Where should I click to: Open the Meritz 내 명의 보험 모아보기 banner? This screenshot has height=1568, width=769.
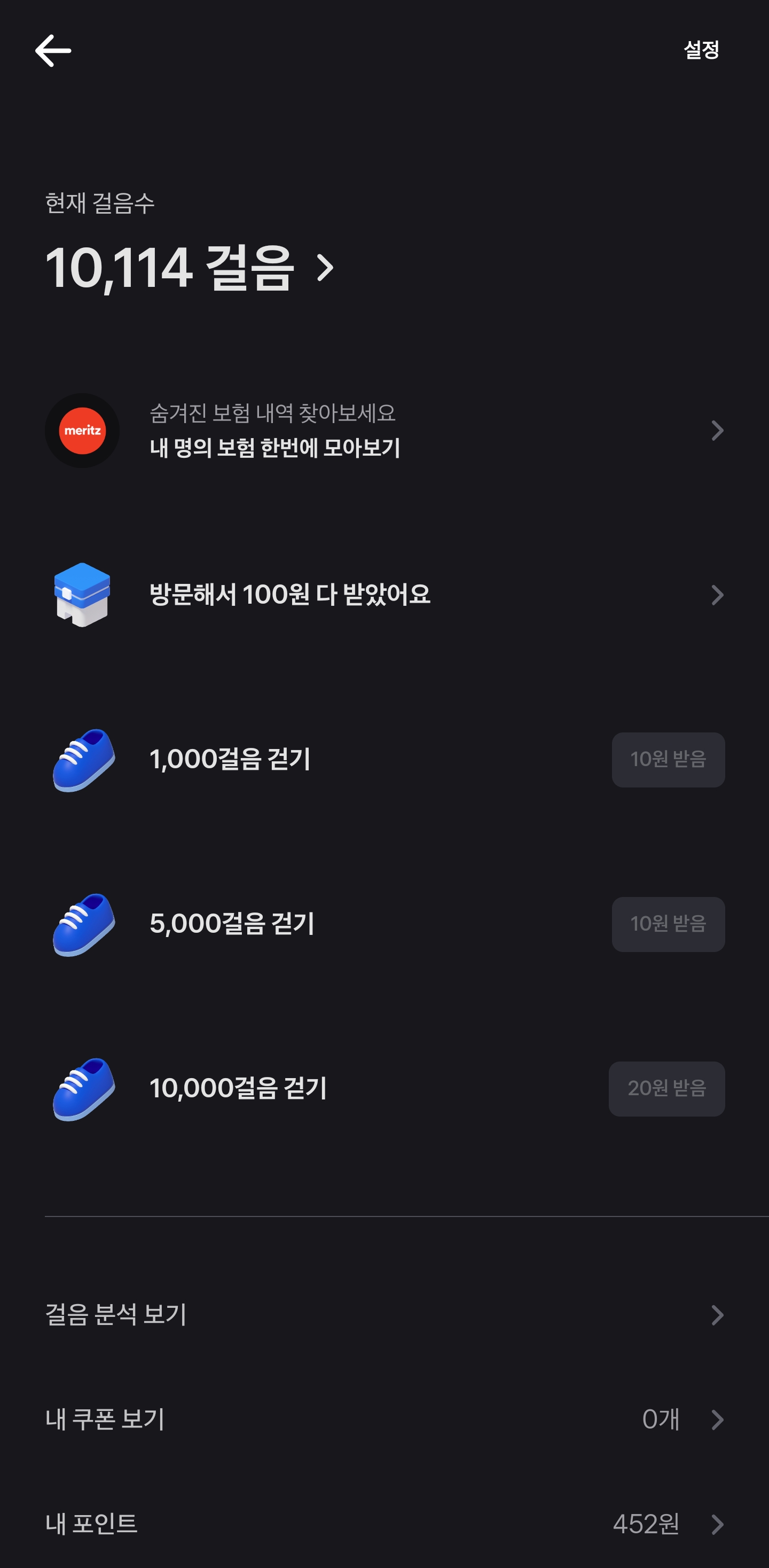384,431
